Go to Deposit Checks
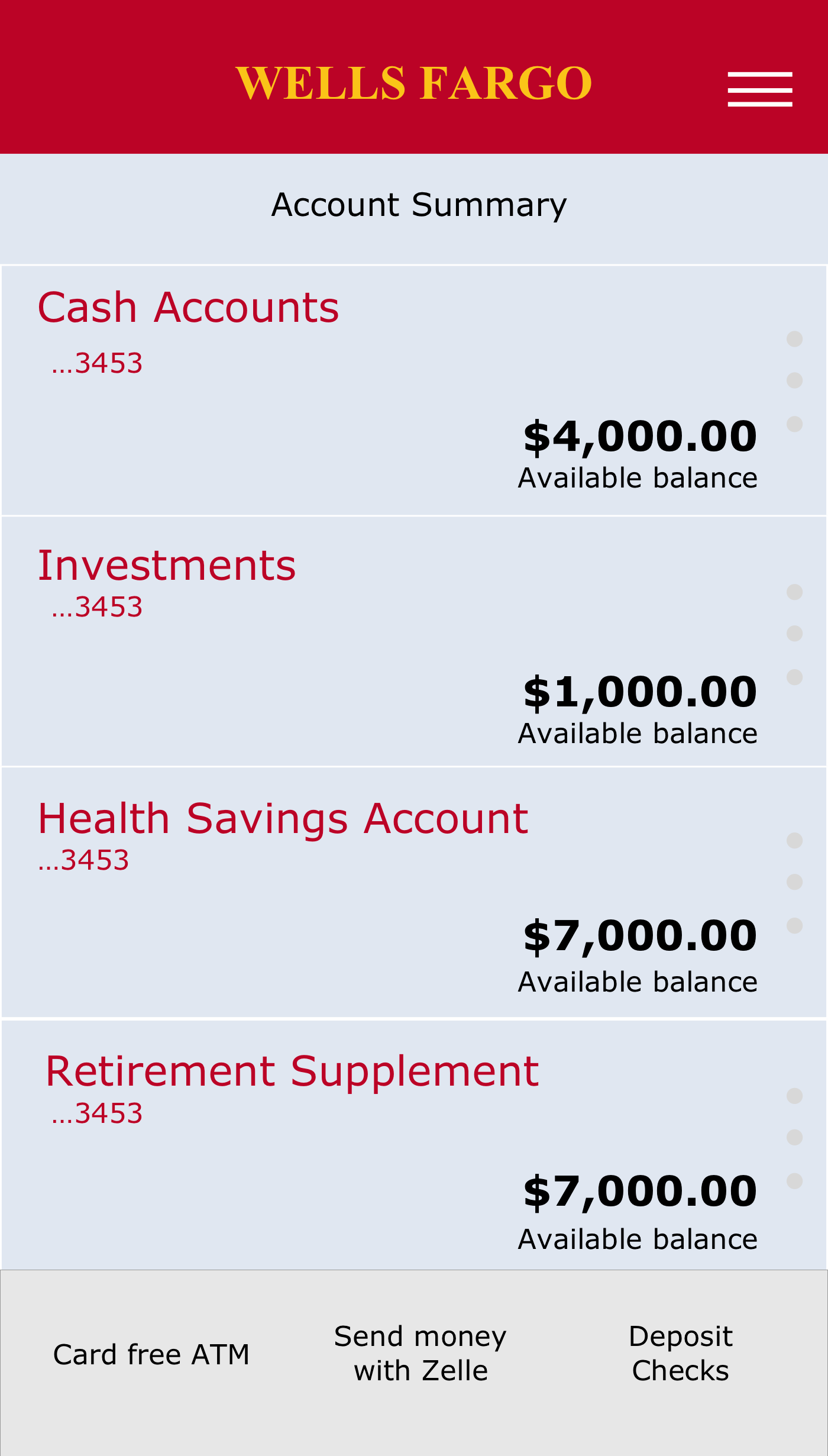The width and height of the screenshot is (828, 1456). pos(681,1354)
